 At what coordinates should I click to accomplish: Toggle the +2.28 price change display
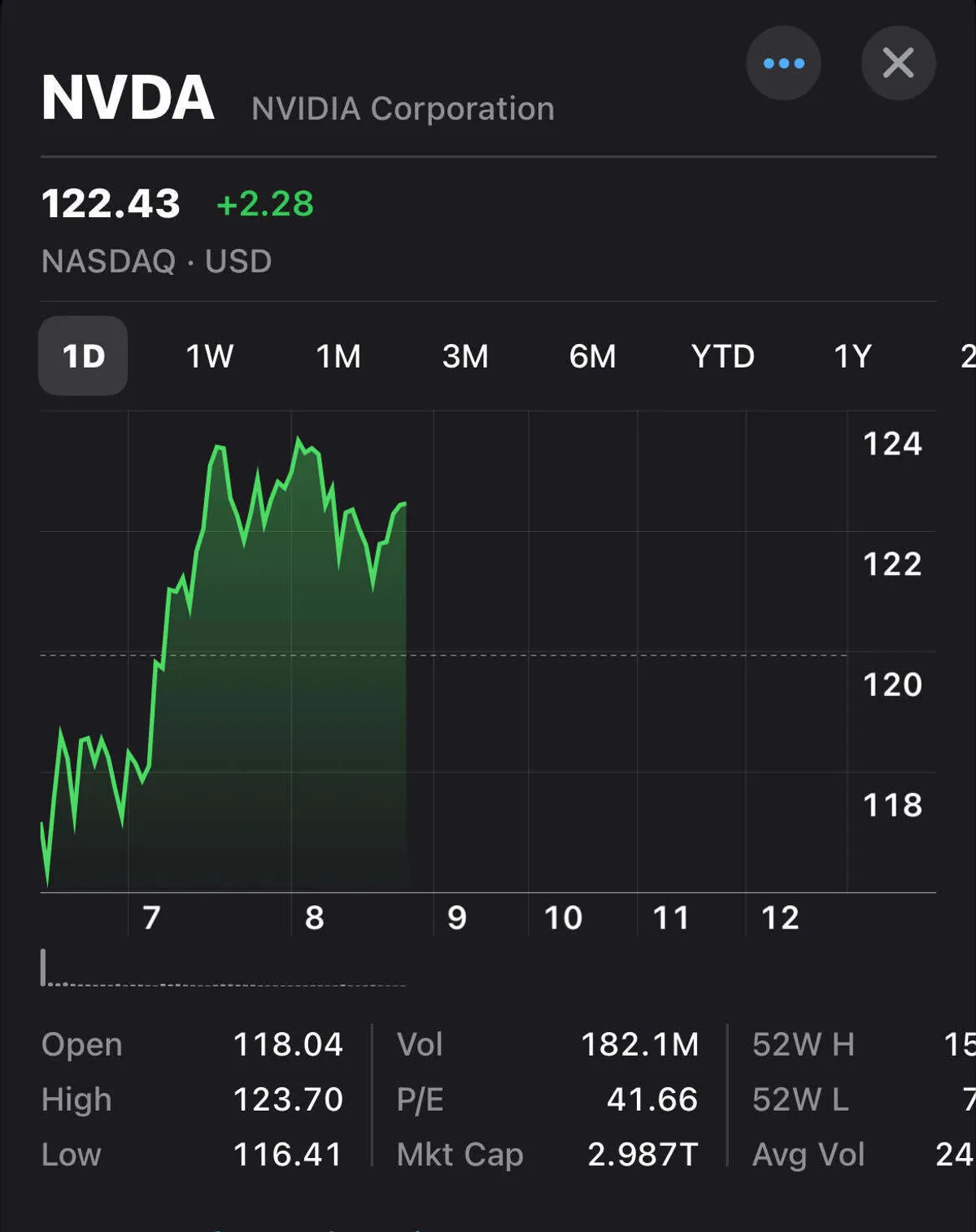coord(265,204)
